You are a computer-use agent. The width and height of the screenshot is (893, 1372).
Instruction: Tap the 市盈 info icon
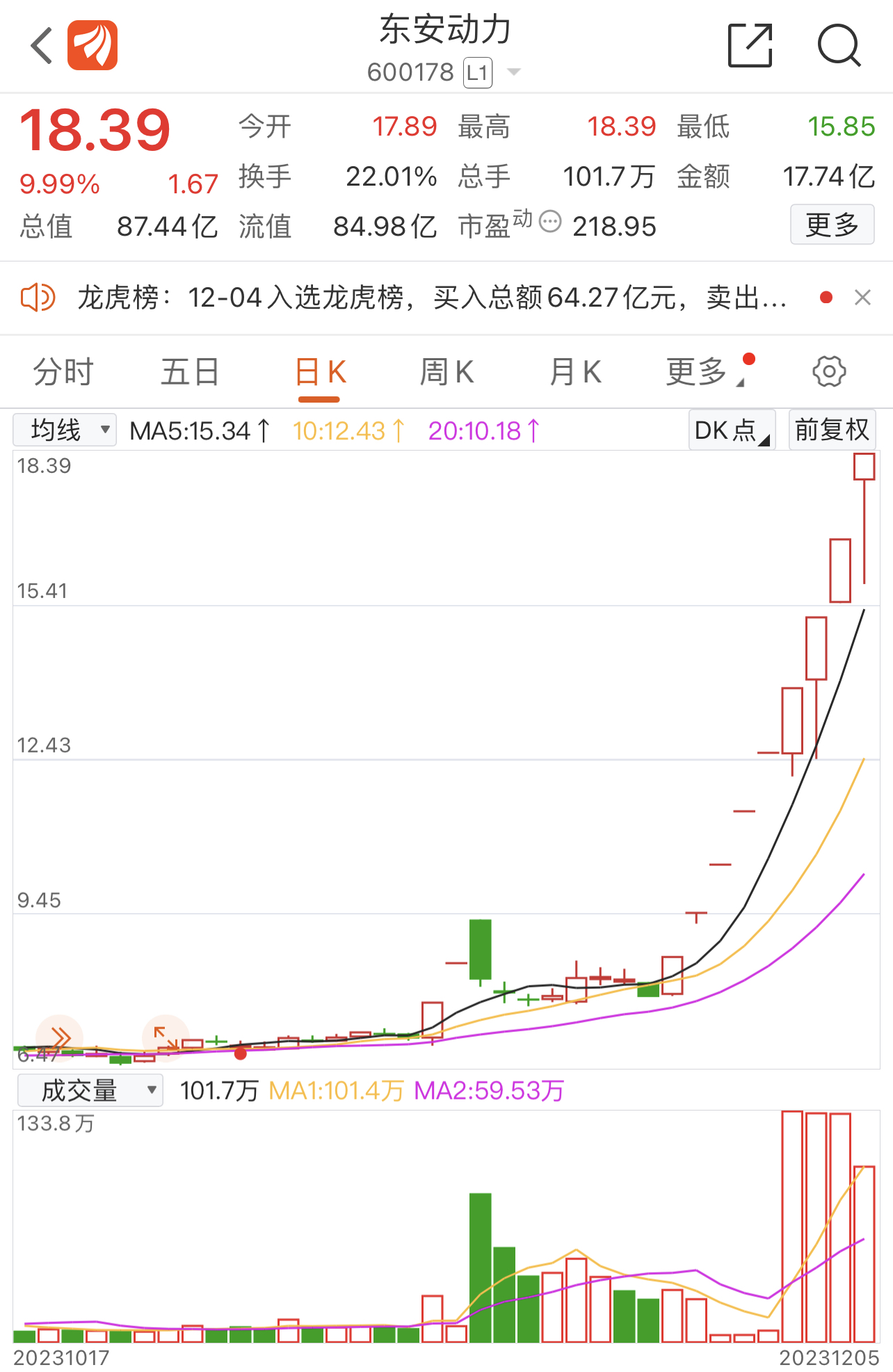[550, 222]
